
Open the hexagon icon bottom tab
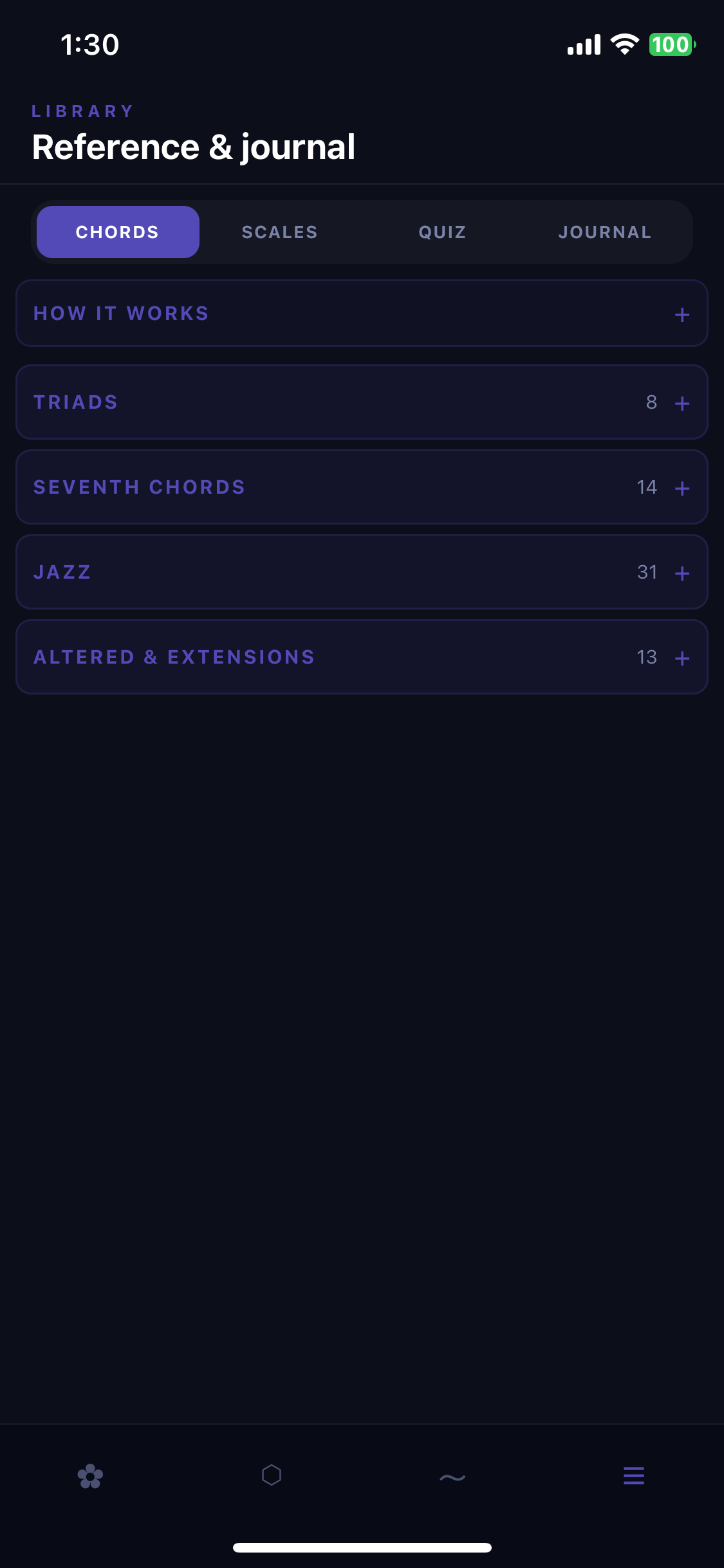coord(272,1475)
